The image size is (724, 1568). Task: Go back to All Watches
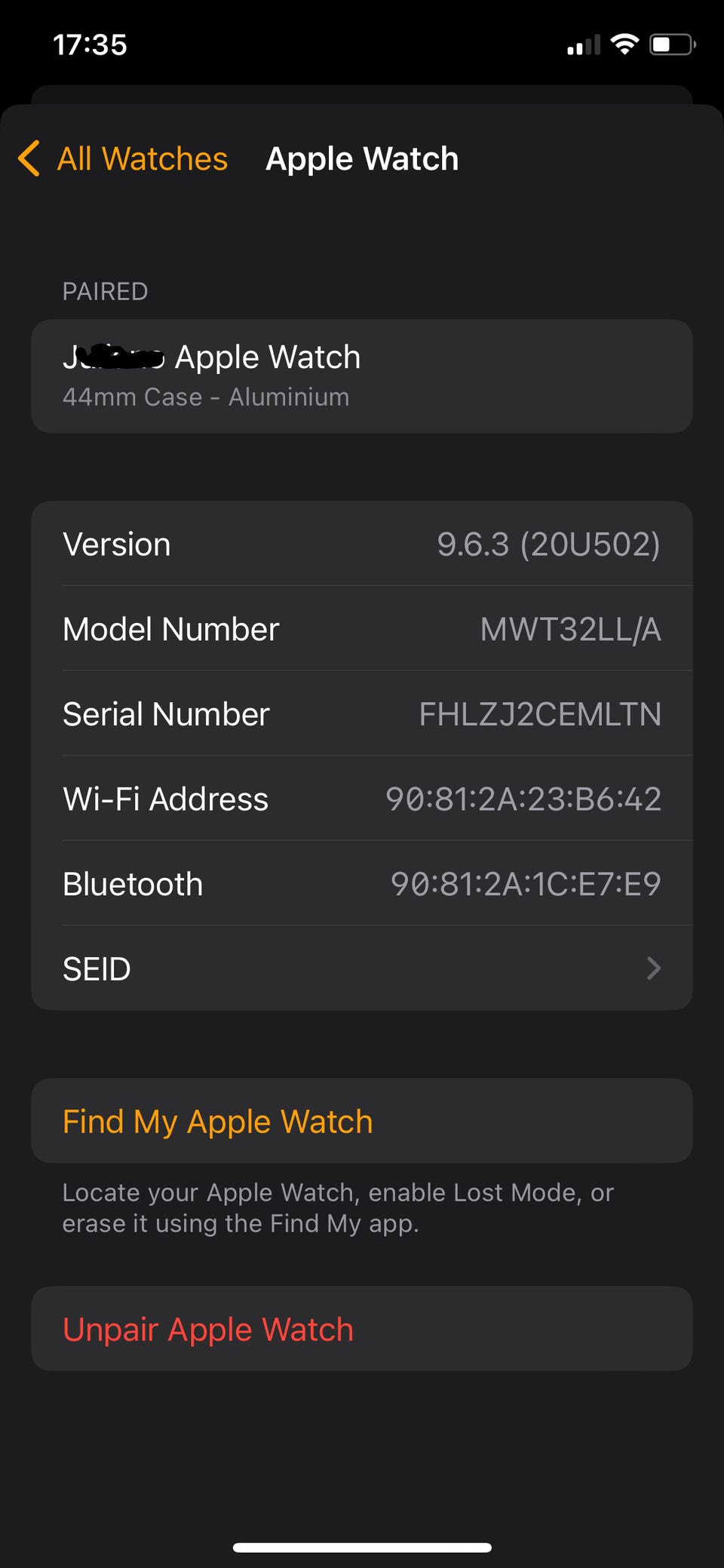click(124, 159)
